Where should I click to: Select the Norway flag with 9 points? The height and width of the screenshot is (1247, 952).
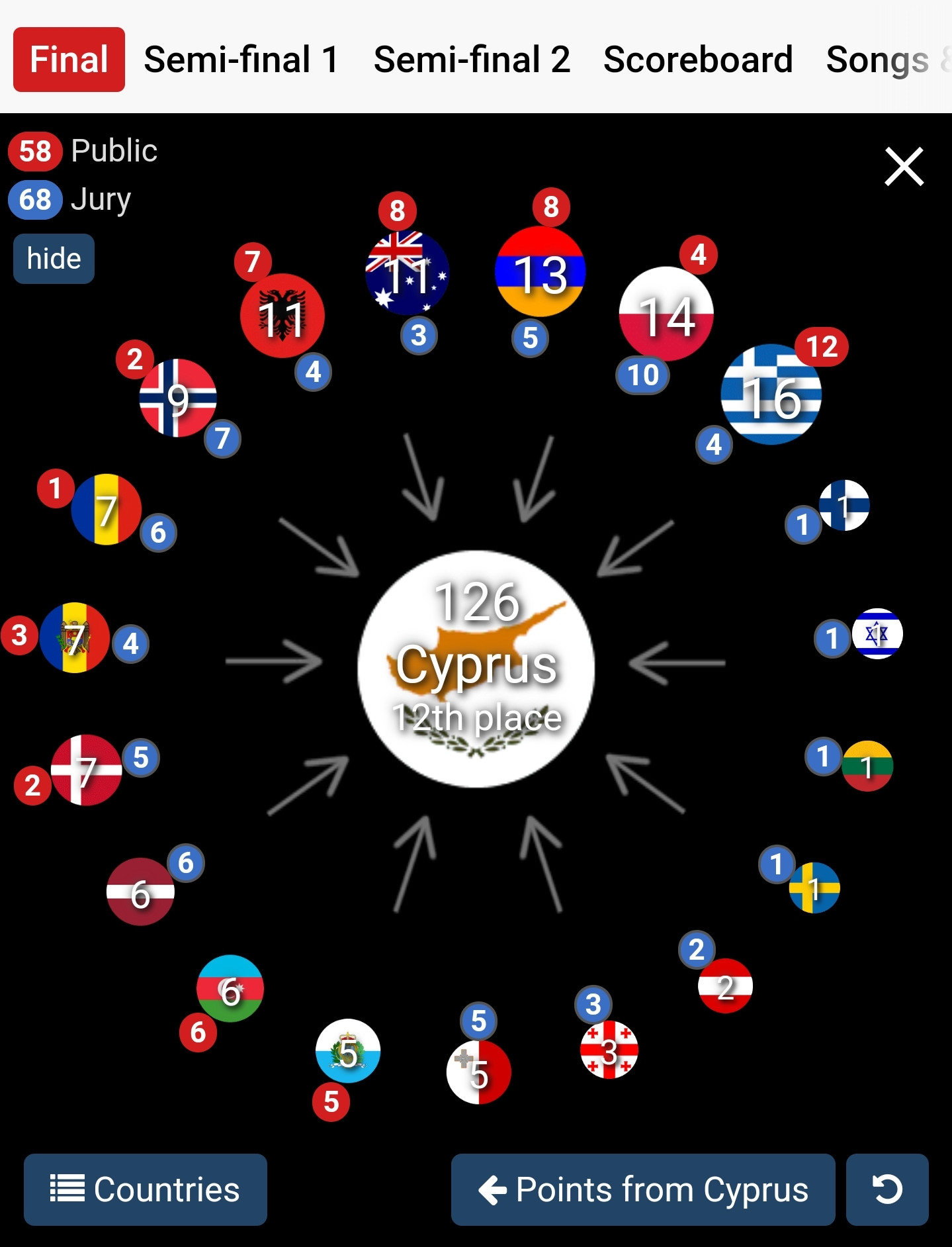pos(178,398)
